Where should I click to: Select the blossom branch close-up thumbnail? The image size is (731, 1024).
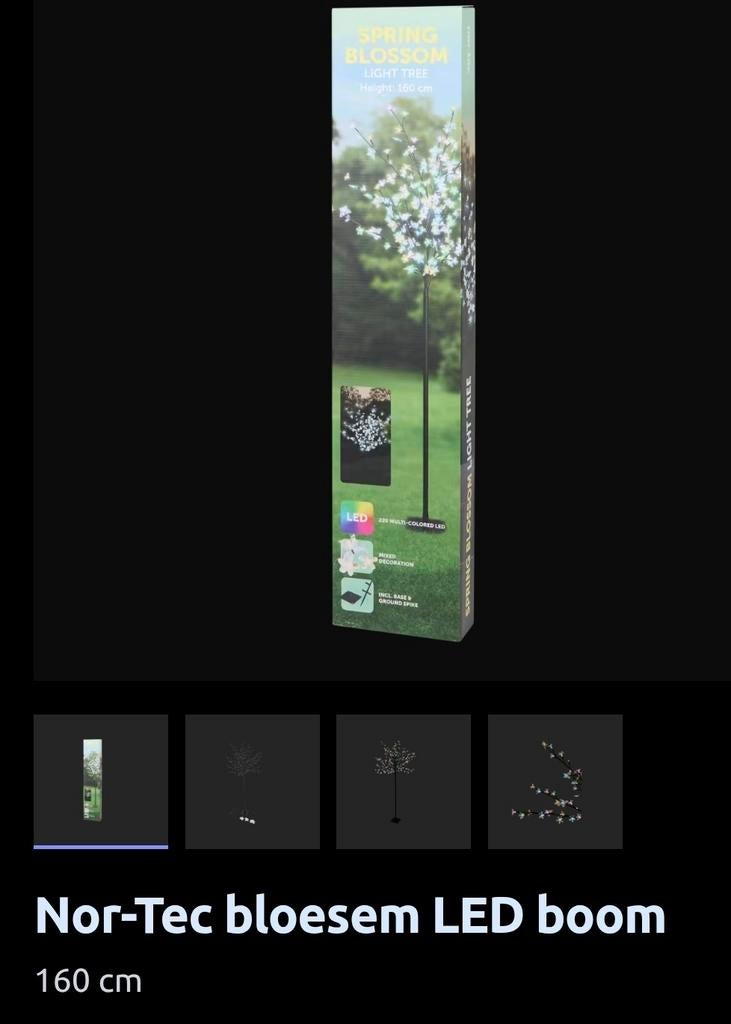coord(555,780)
